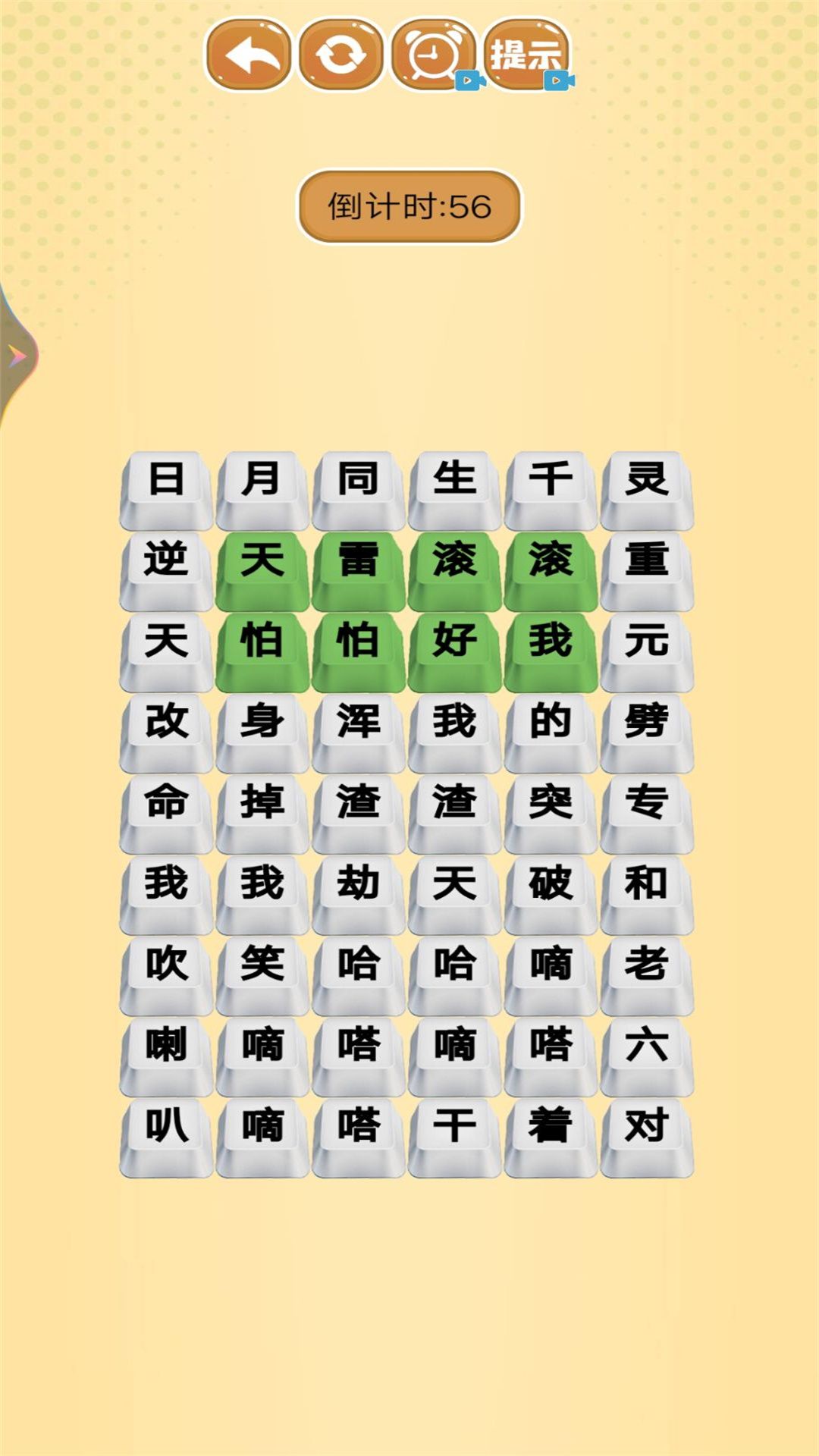Tap the alarm clock add-time icon
The image size is (819, 1456).
click(433, 55)
